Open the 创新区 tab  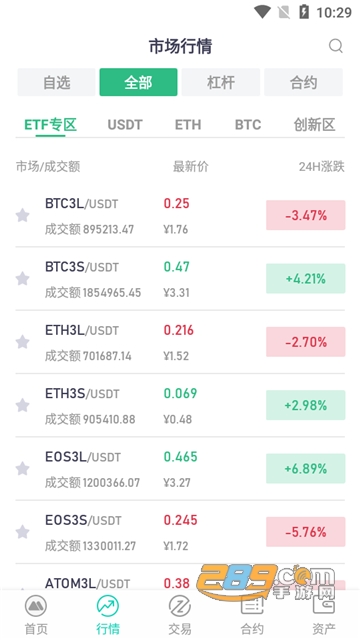pyautogui.click(x=314, y=124)
